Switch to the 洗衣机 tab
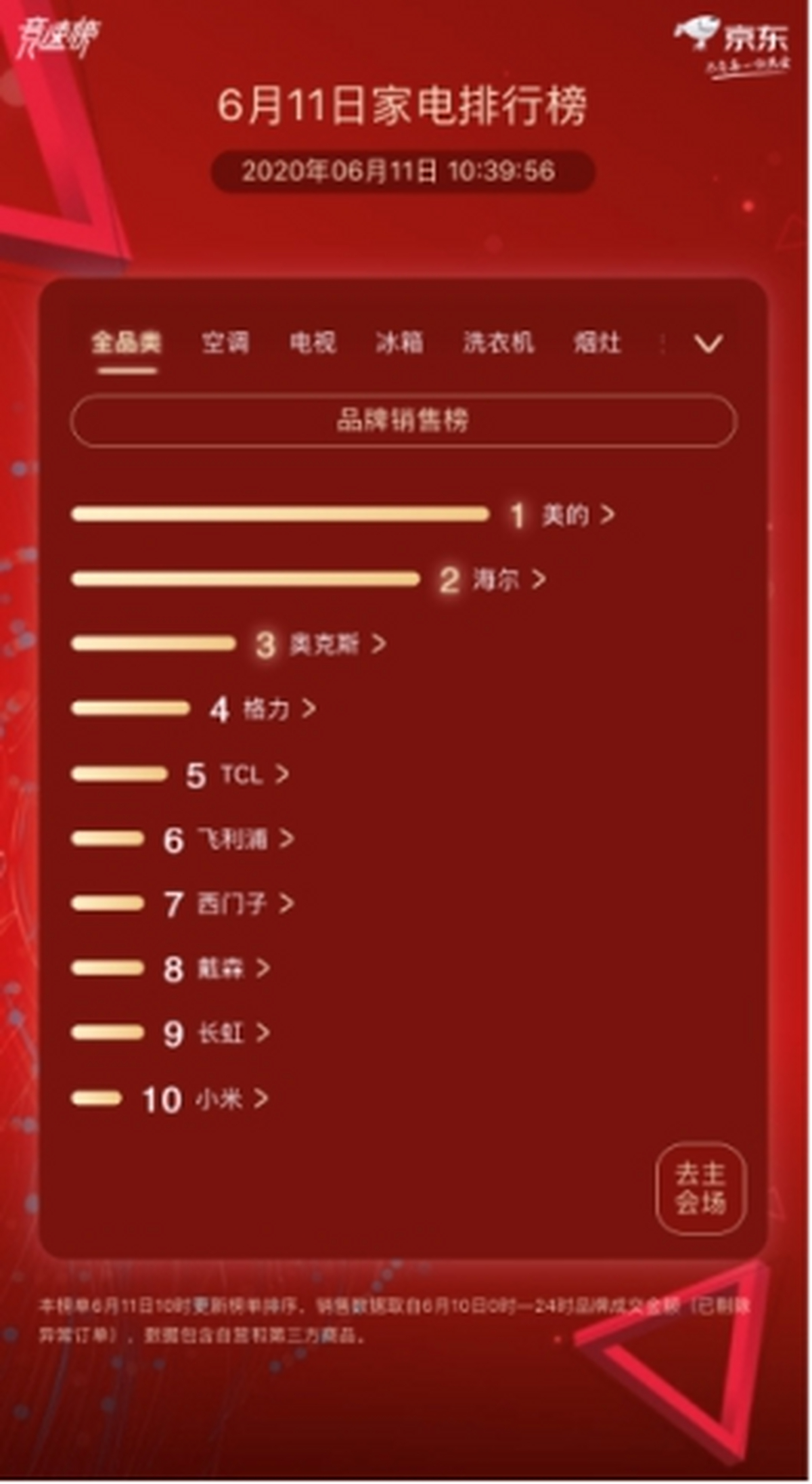Viewport: 812px width, 1484px height. pyautogui.click(x=499, y=343)
